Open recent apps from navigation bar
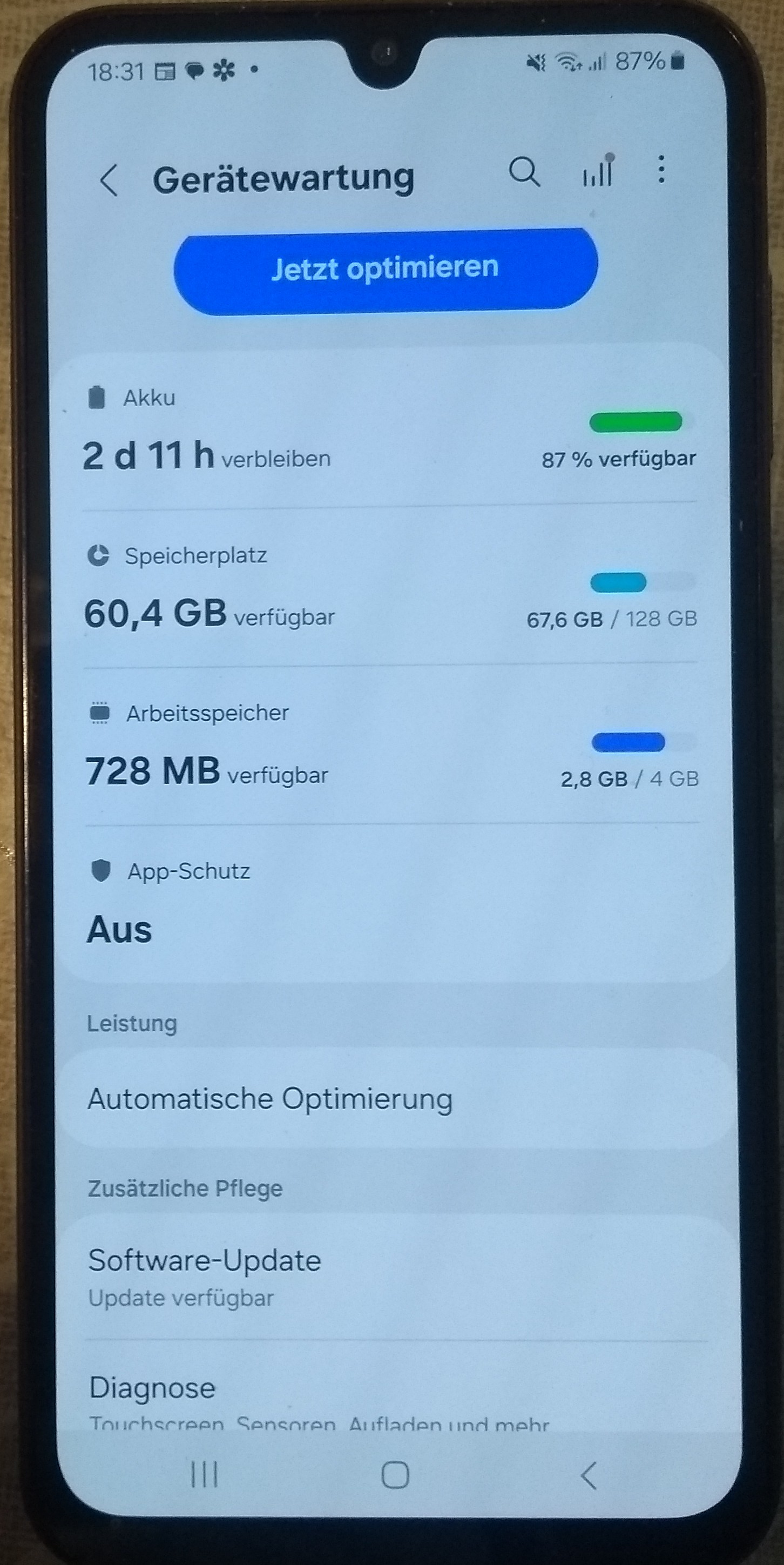Screen dimensions: 784x1565 pyautogui.click(x=205, y=1474)
